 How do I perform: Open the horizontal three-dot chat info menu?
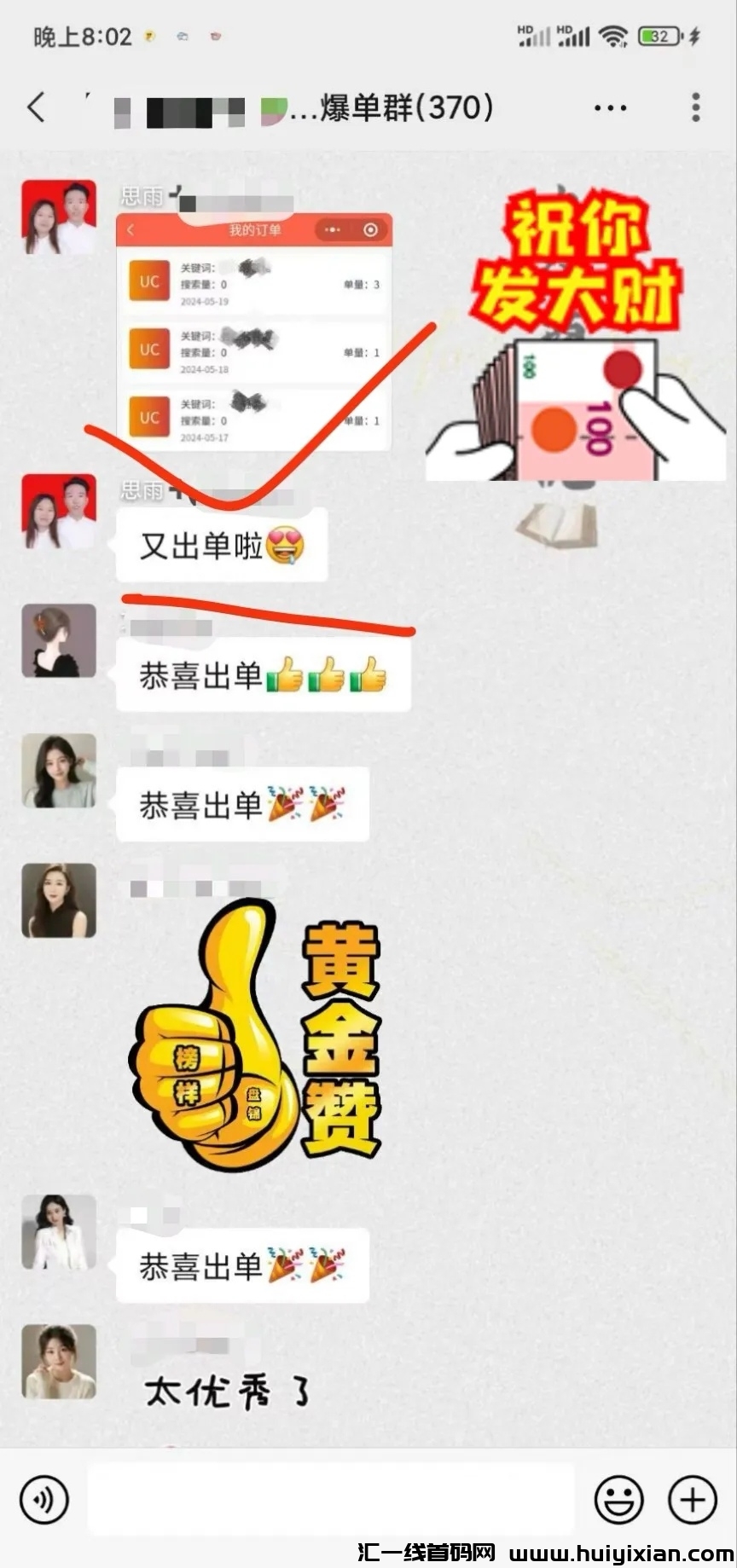click(x=610, y=108)
